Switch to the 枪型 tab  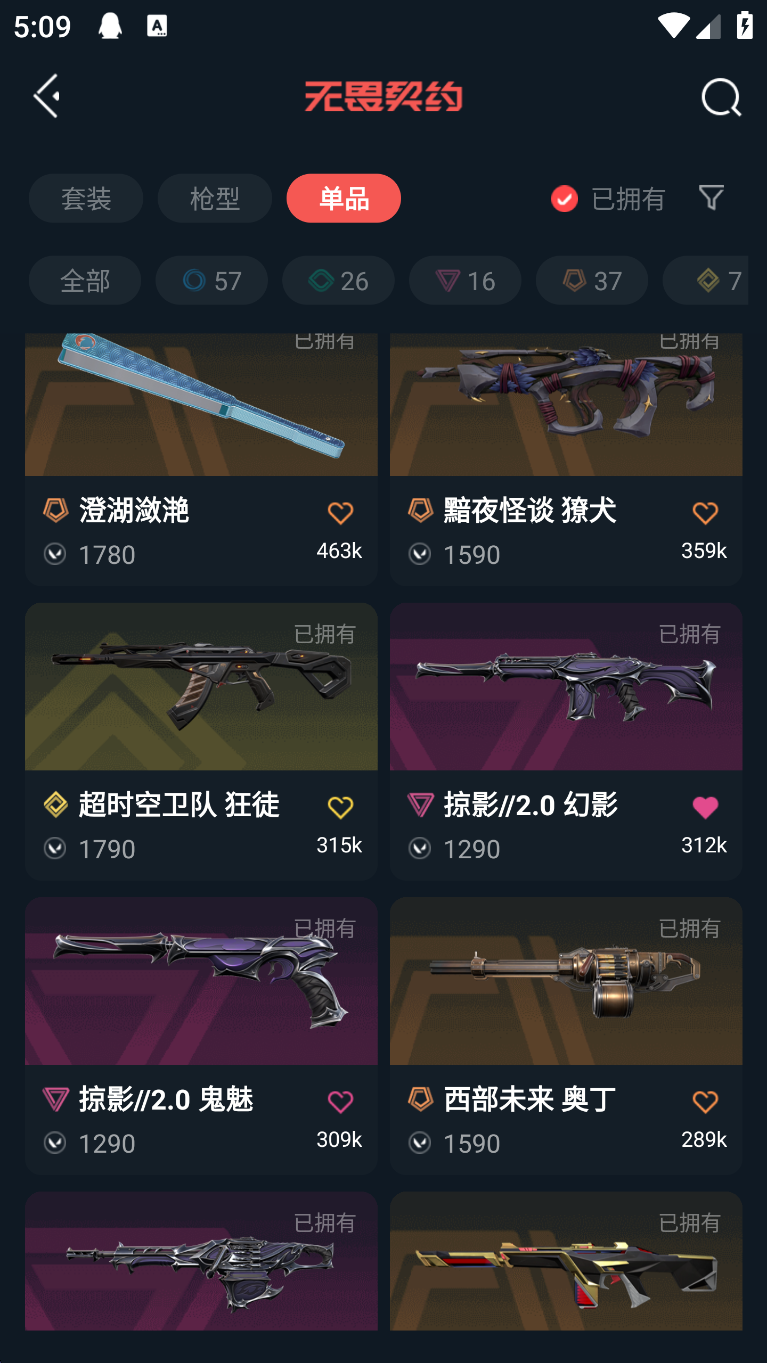(x=214, y=198)
